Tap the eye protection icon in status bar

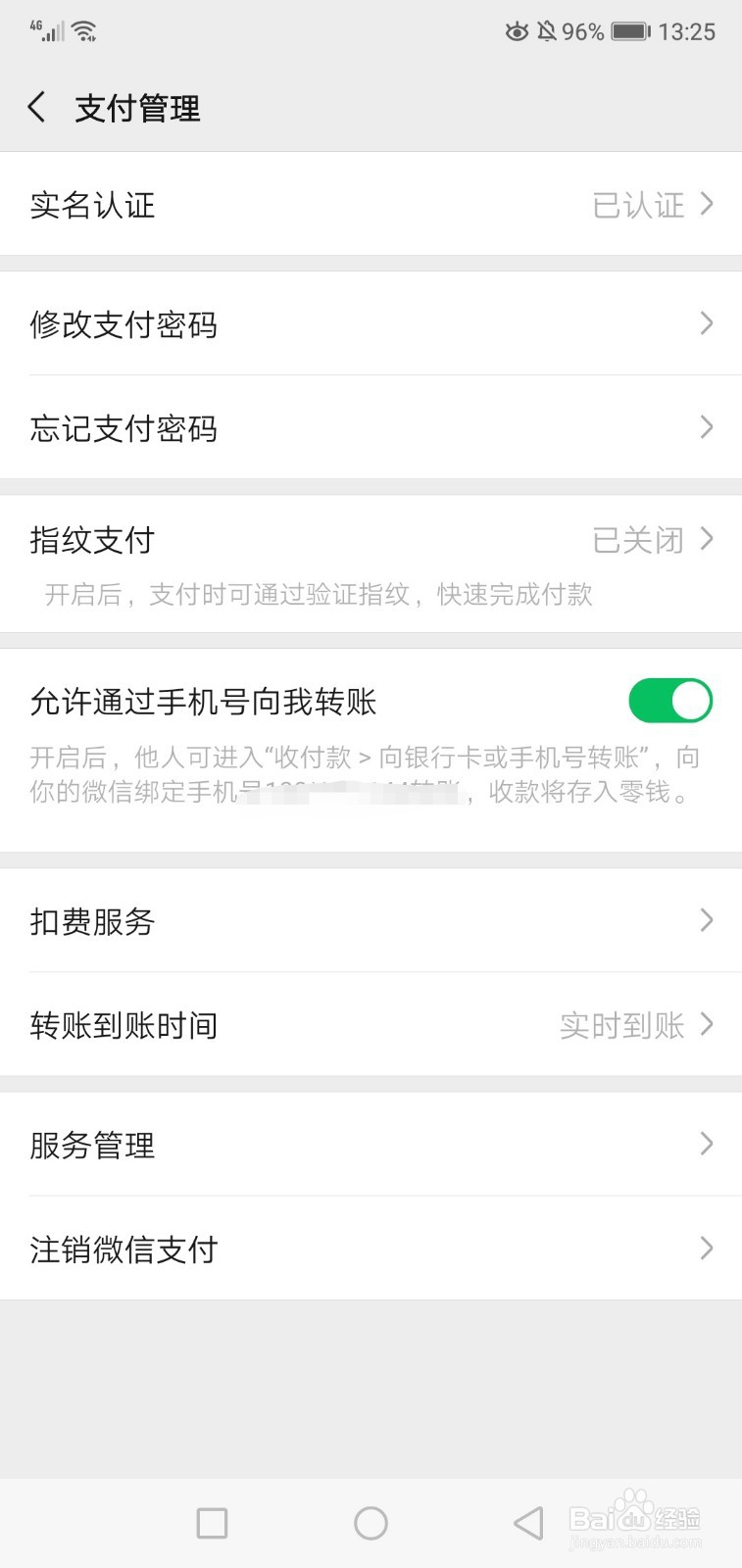517,31
